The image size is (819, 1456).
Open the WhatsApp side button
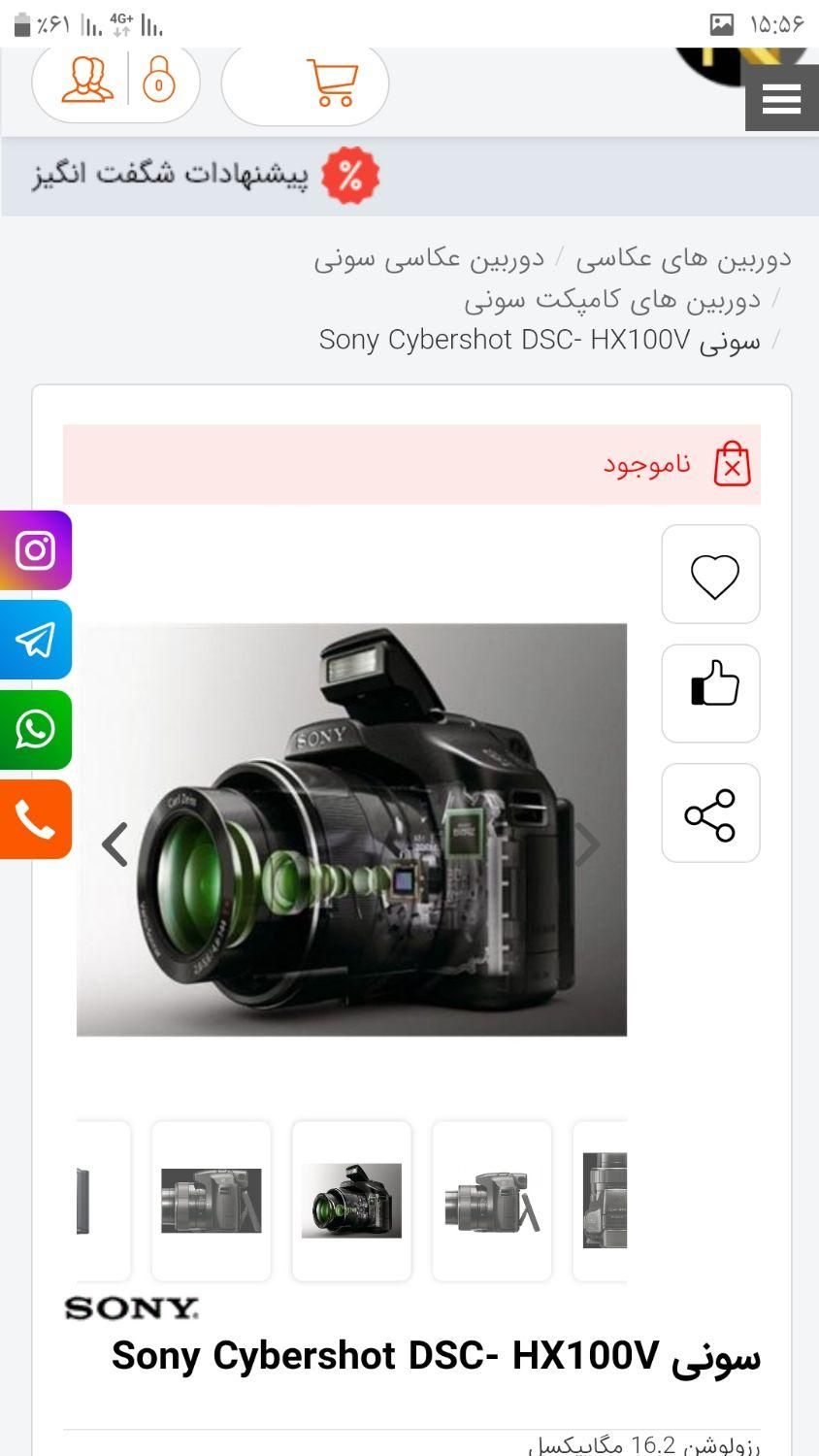coord(35,730)
